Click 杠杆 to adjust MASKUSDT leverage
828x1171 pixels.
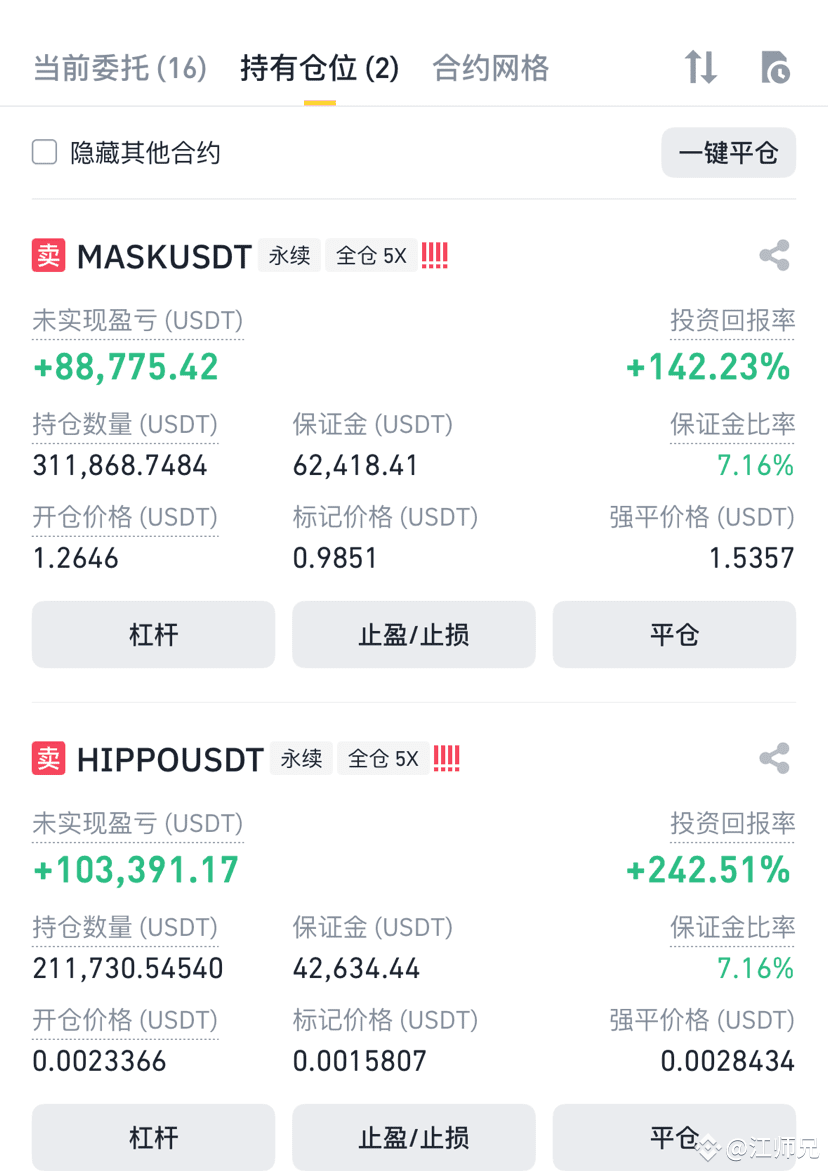tap(153, 634)
